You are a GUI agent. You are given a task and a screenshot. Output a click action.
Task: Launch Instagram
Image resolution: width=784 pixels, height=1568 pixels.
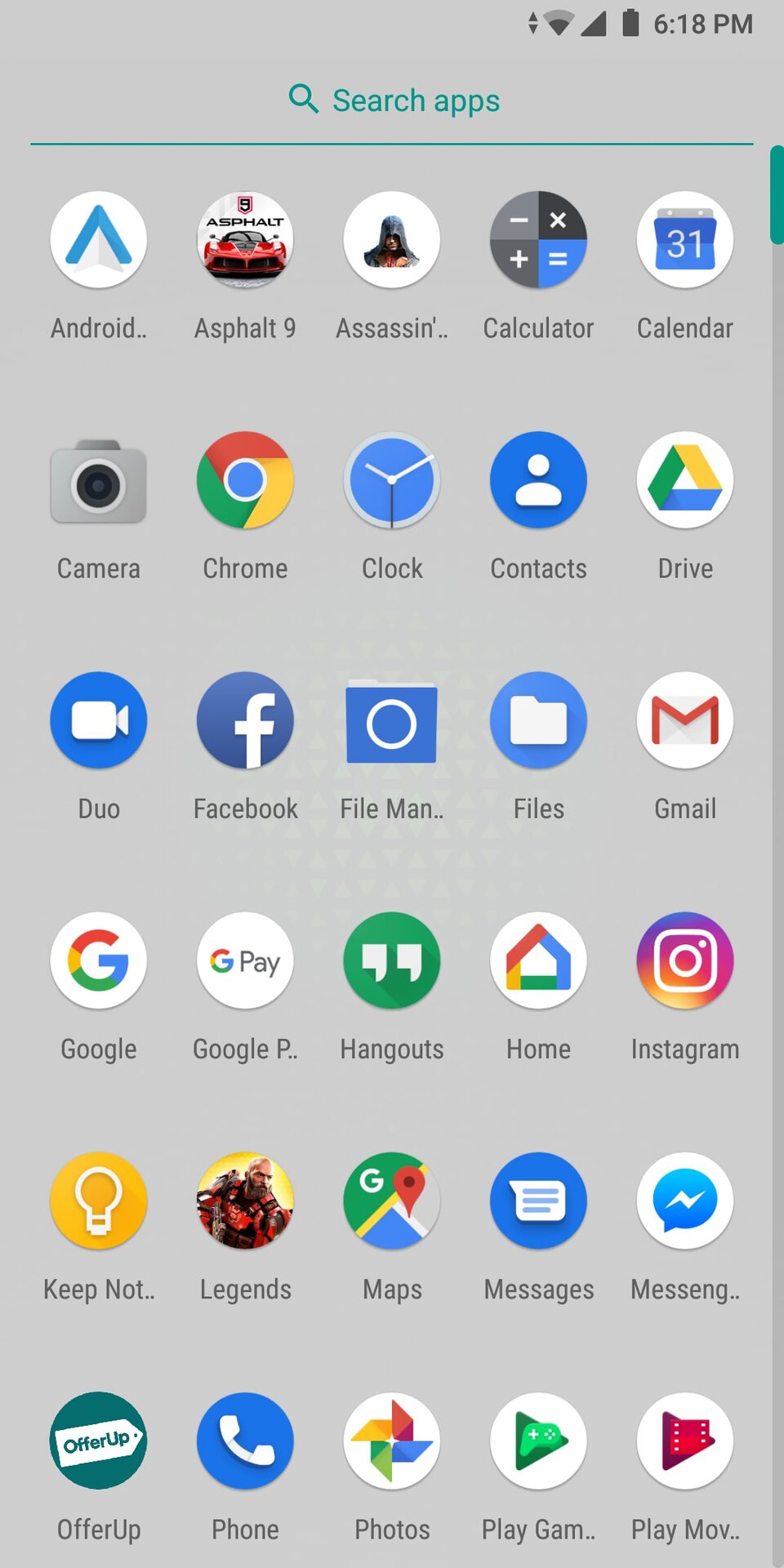click(x=685, y=960)
